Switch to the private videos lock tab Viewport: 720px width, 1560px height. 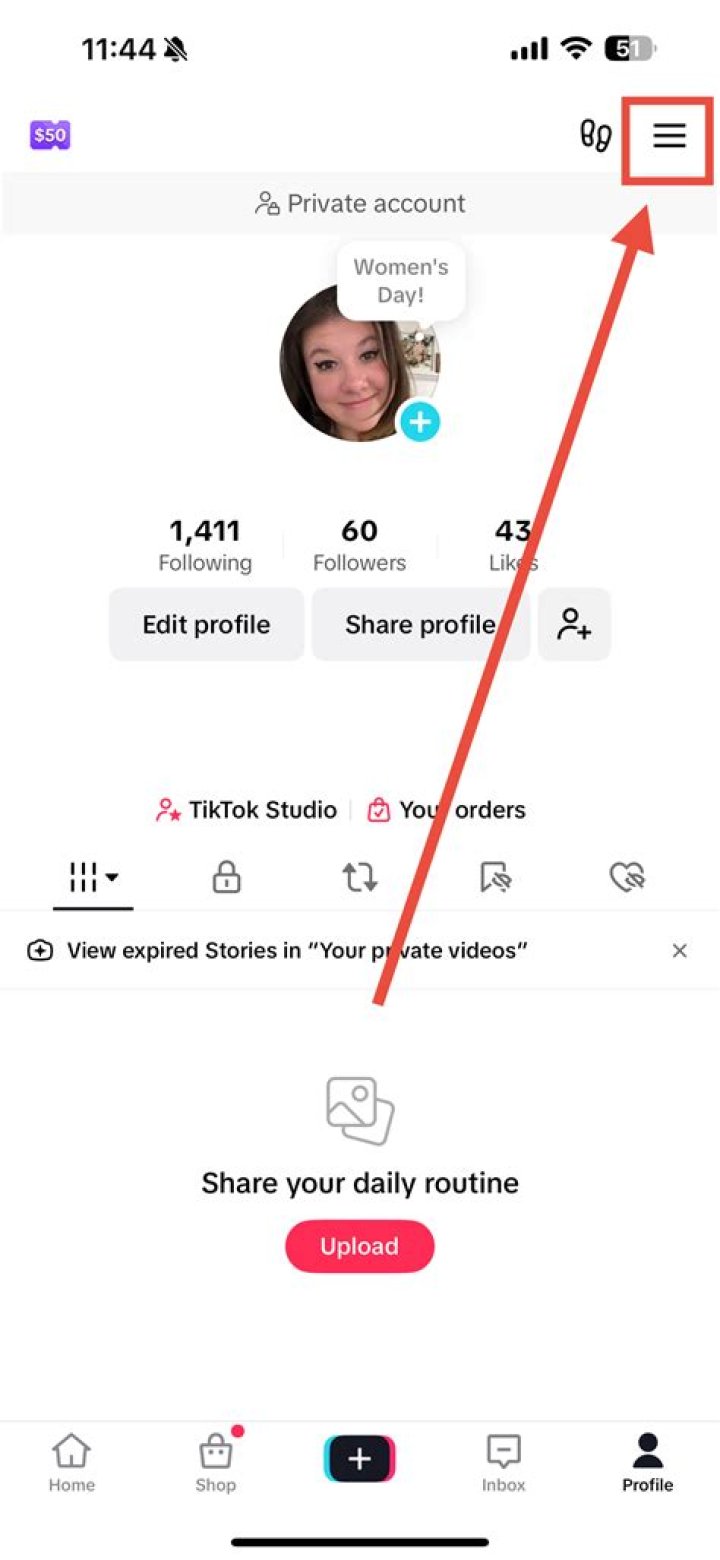227,878
